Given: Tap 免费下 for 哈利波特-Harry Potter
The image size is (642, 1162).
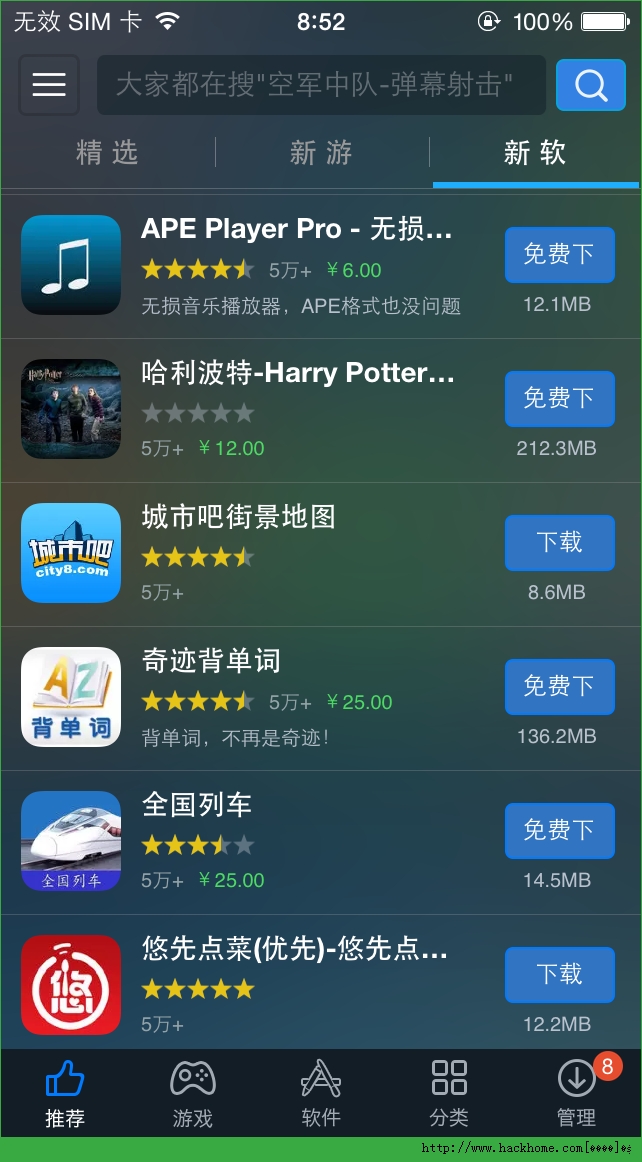Looking at the screenshot, I should (x=559, y=399).
